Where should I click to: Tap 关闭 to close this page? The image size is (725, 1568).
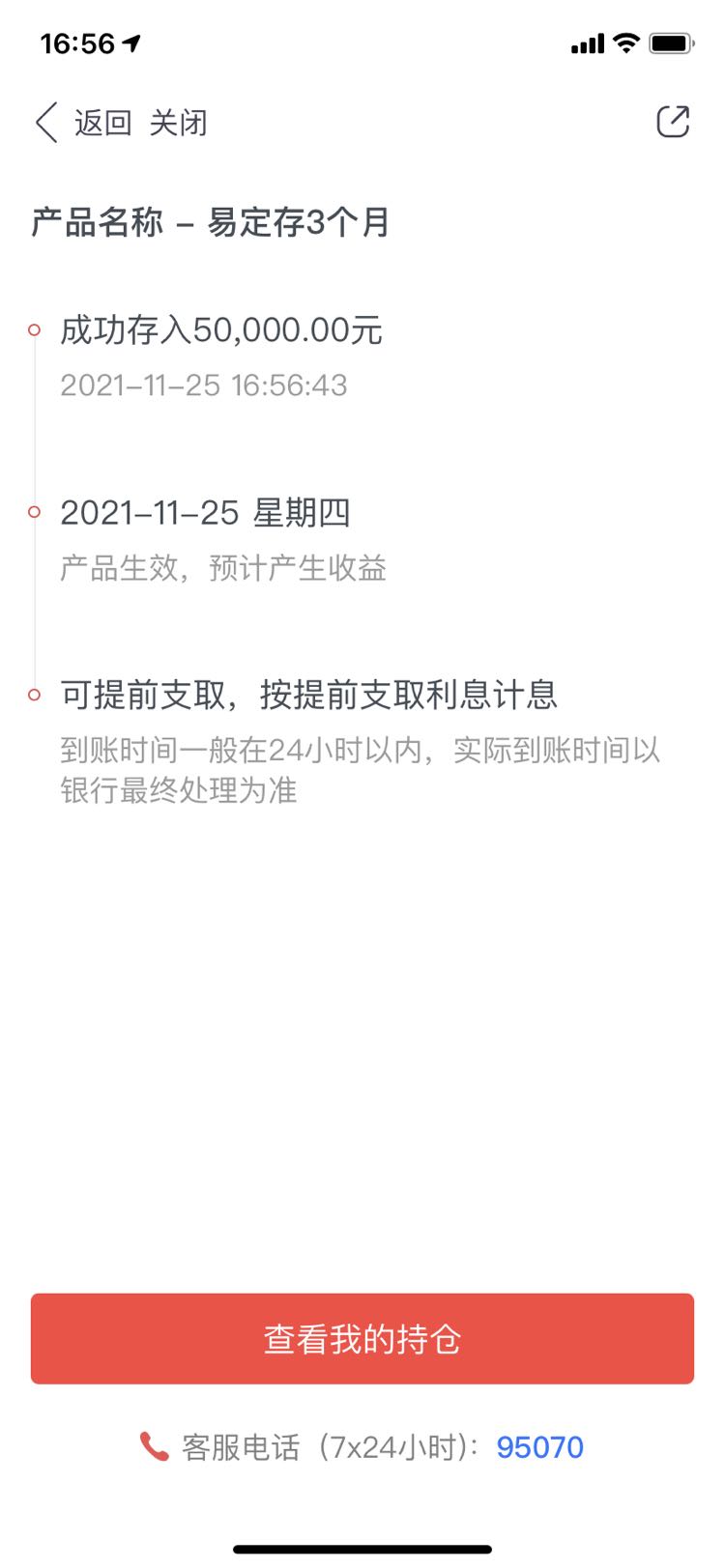[178, 123]
